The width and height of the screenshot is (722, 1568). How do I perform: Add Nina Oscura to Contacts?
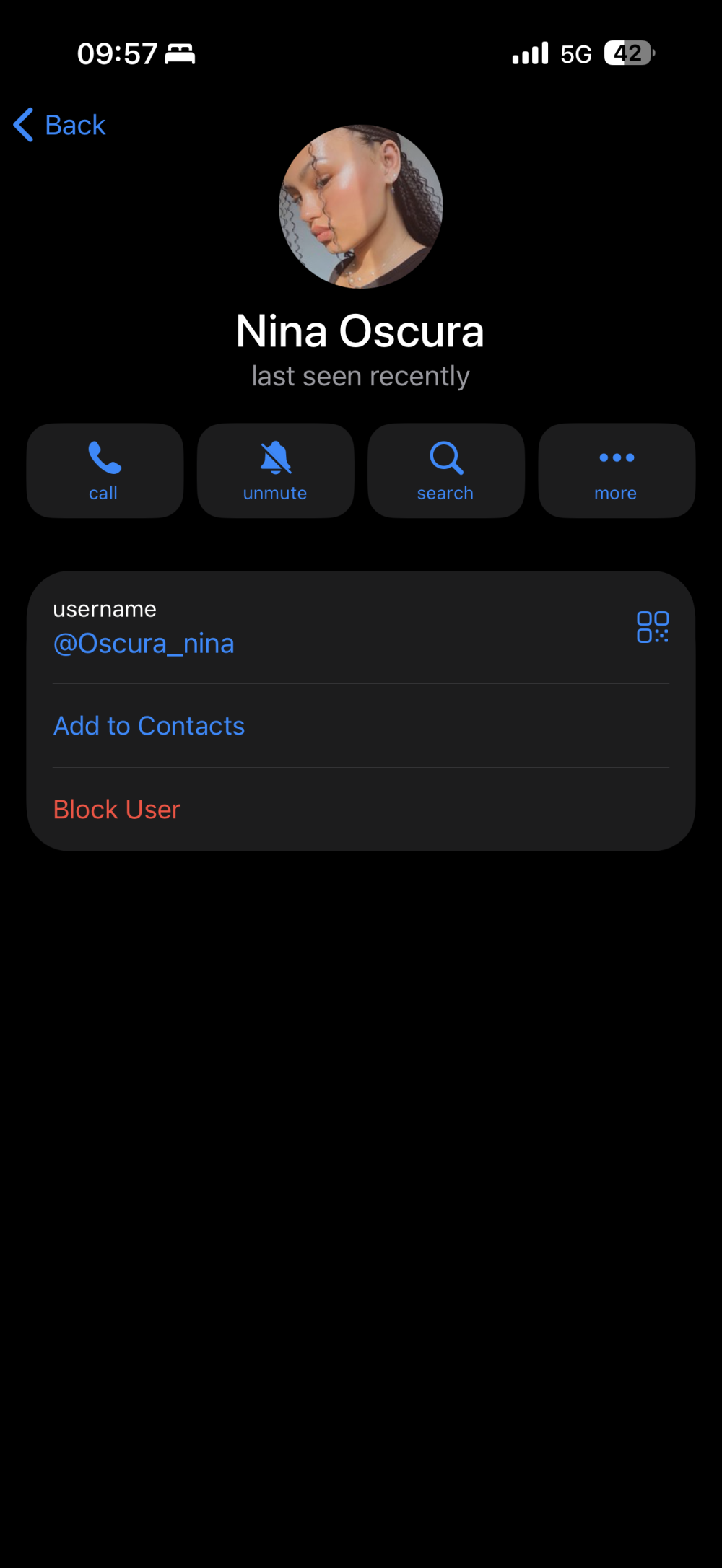(149, 725)
